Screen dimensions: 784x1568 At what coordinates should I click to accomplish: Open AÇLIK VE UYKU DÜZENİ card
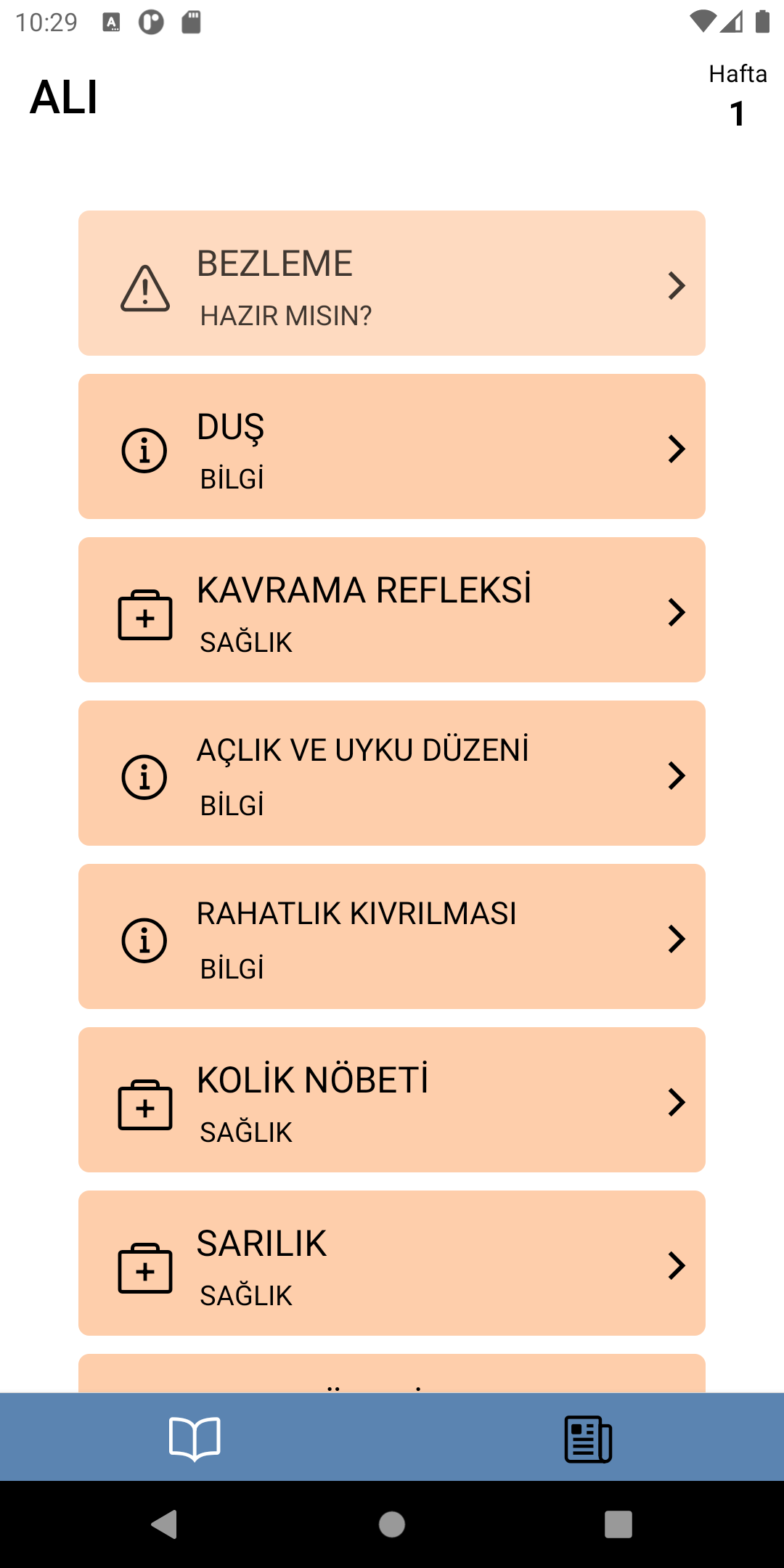pos(392,773)
